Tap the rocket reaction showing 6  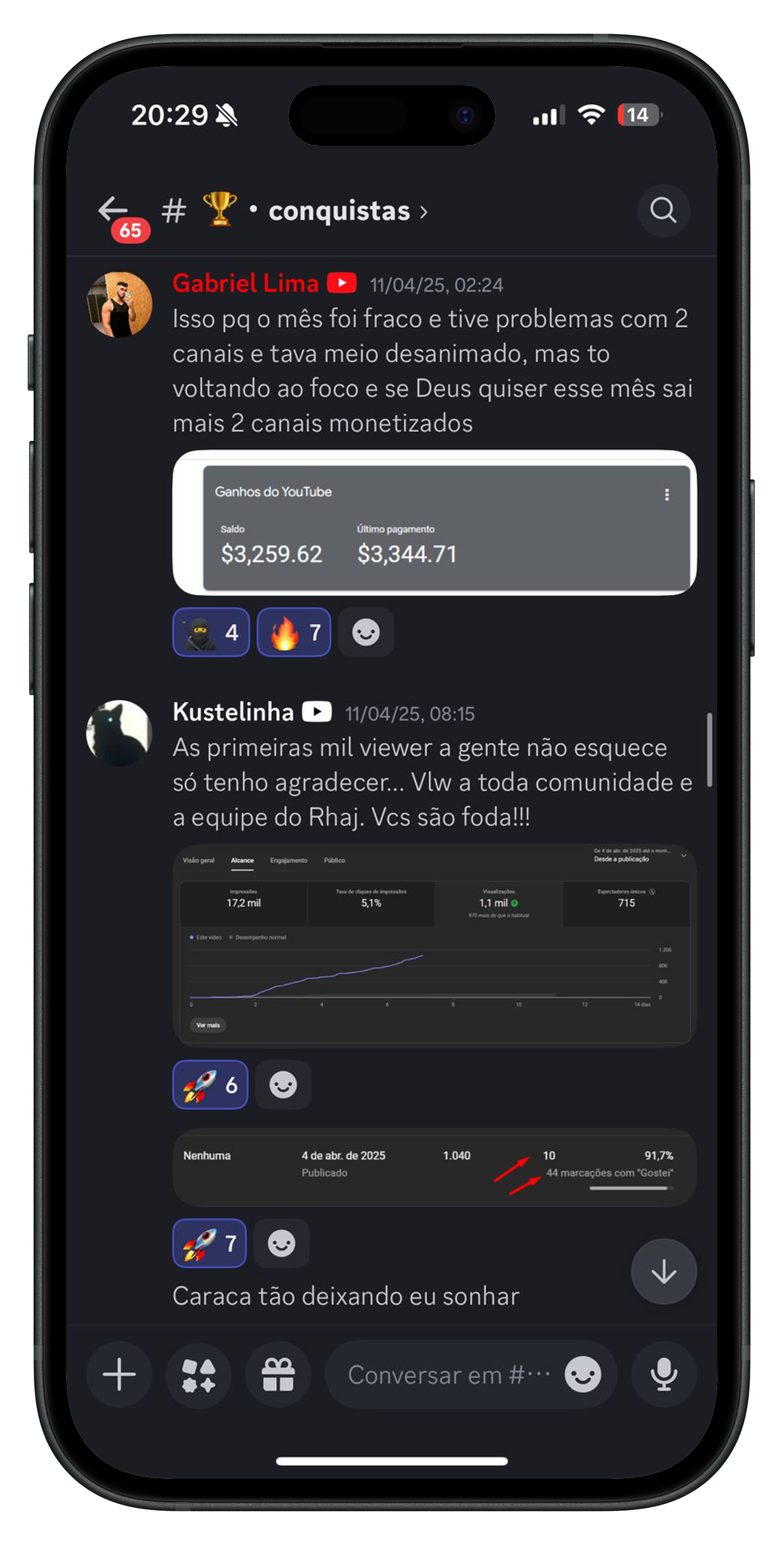click(x=210, y=1084)
